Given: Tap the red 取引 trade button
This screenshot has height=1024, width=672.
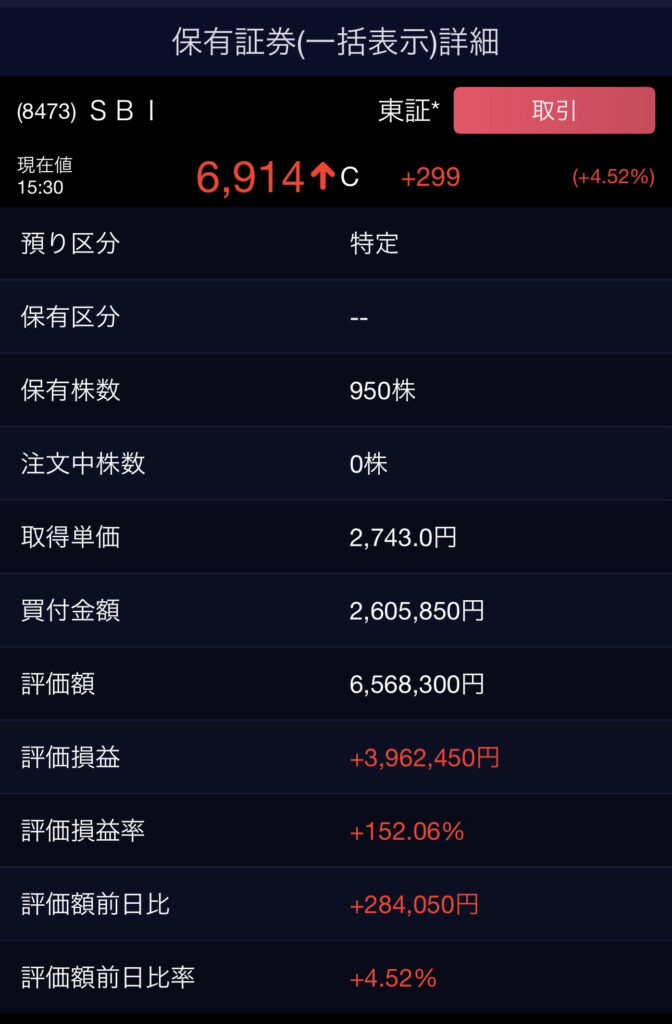Looking at the screenshot, I should (554, 111).
